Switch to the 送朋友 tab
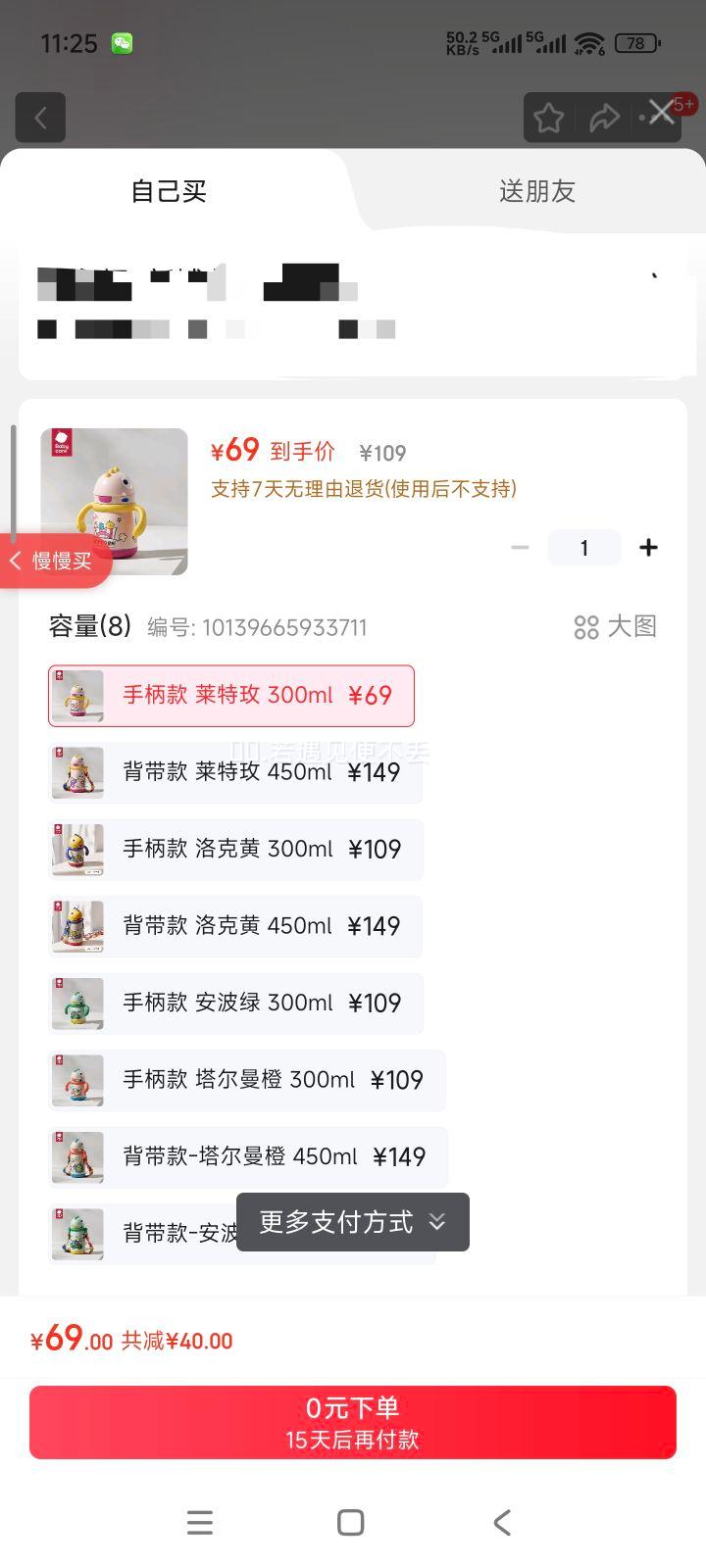Image resolution: width=706 pixels, height=1568 pixels. (x=536, y=191)
